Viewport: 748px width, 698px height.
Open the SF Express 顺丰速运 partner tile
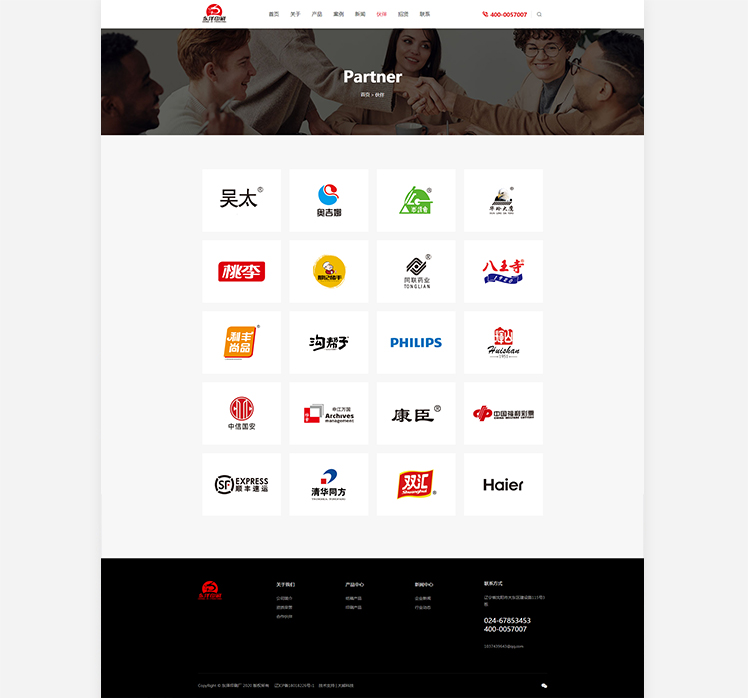(x=241, y=484)
